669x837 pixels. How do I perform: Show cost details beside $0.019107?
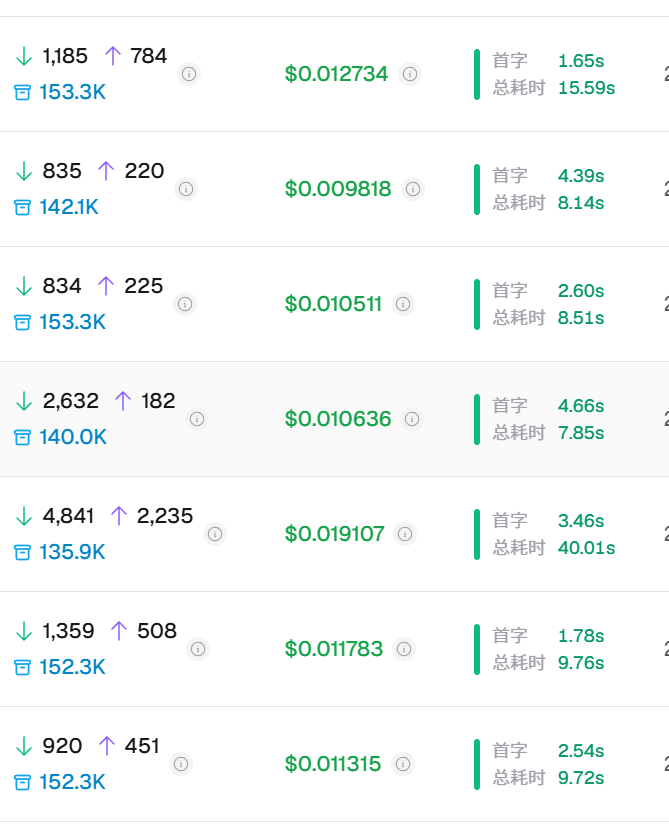coord(405,534)
